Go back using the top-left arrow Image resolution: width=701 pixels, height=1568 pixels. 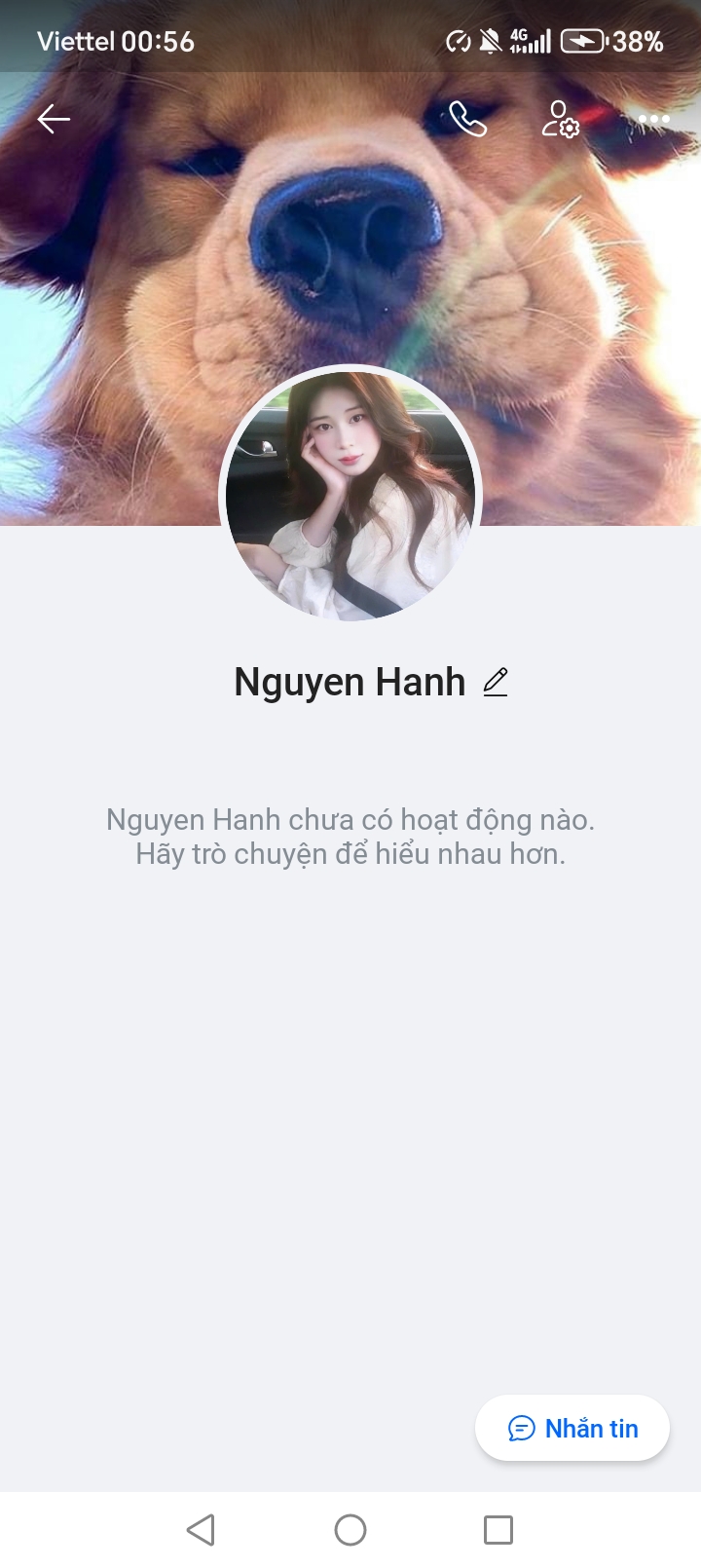(54, 120)
